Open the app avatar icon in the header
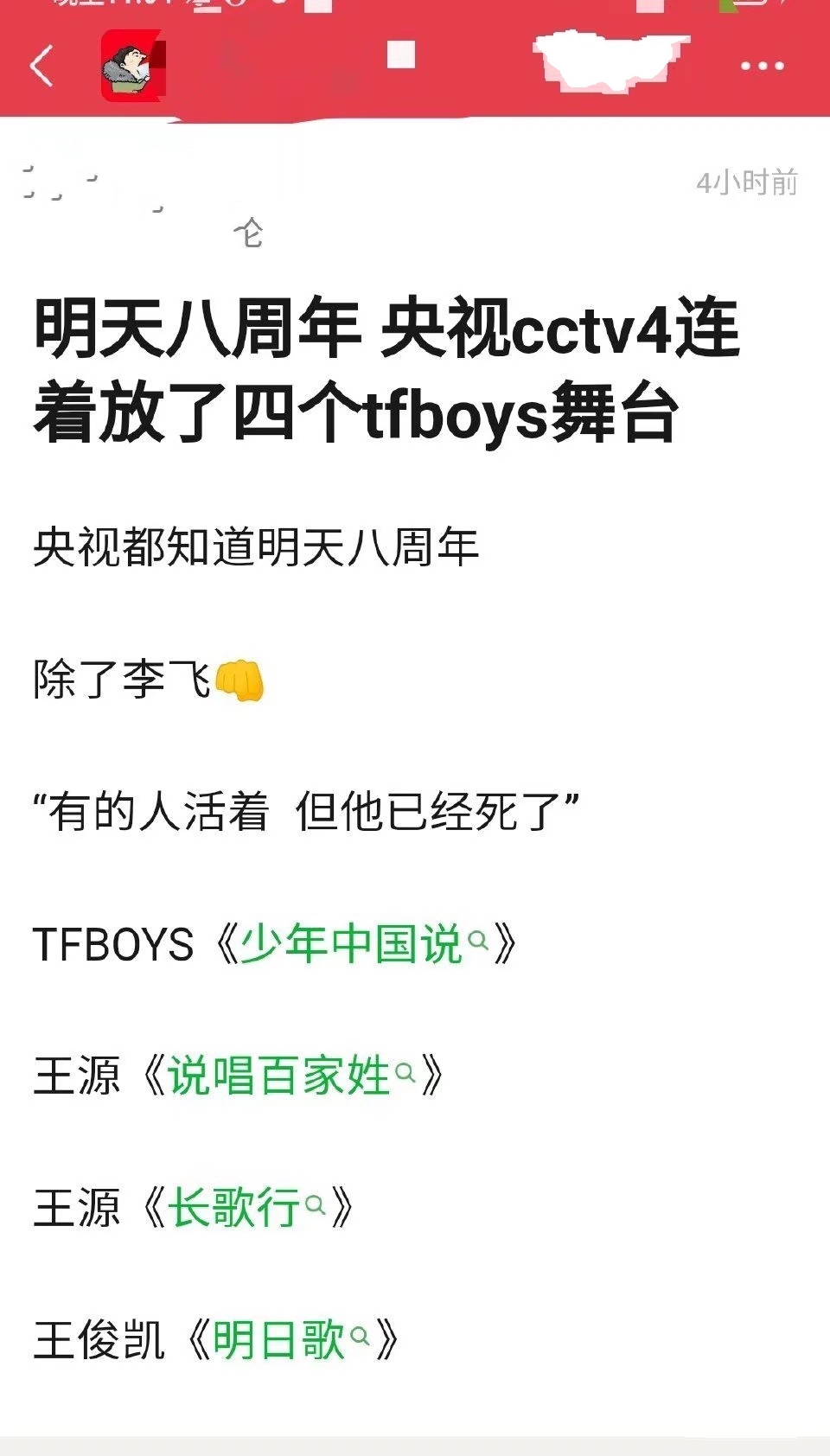This screenshot has width=830, height=1456. coord(131,66)
